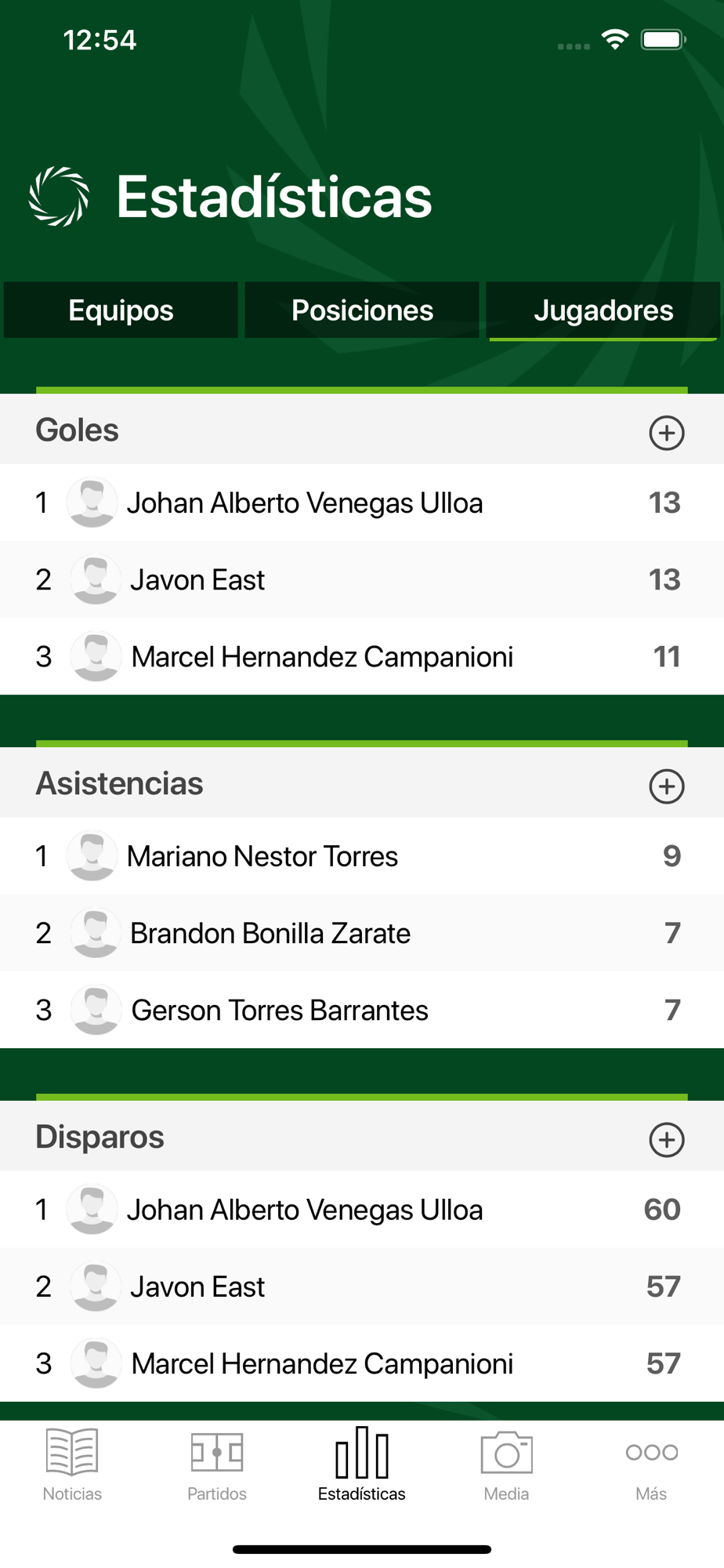Open the Más menu tab

click(x=651, y=1465)
